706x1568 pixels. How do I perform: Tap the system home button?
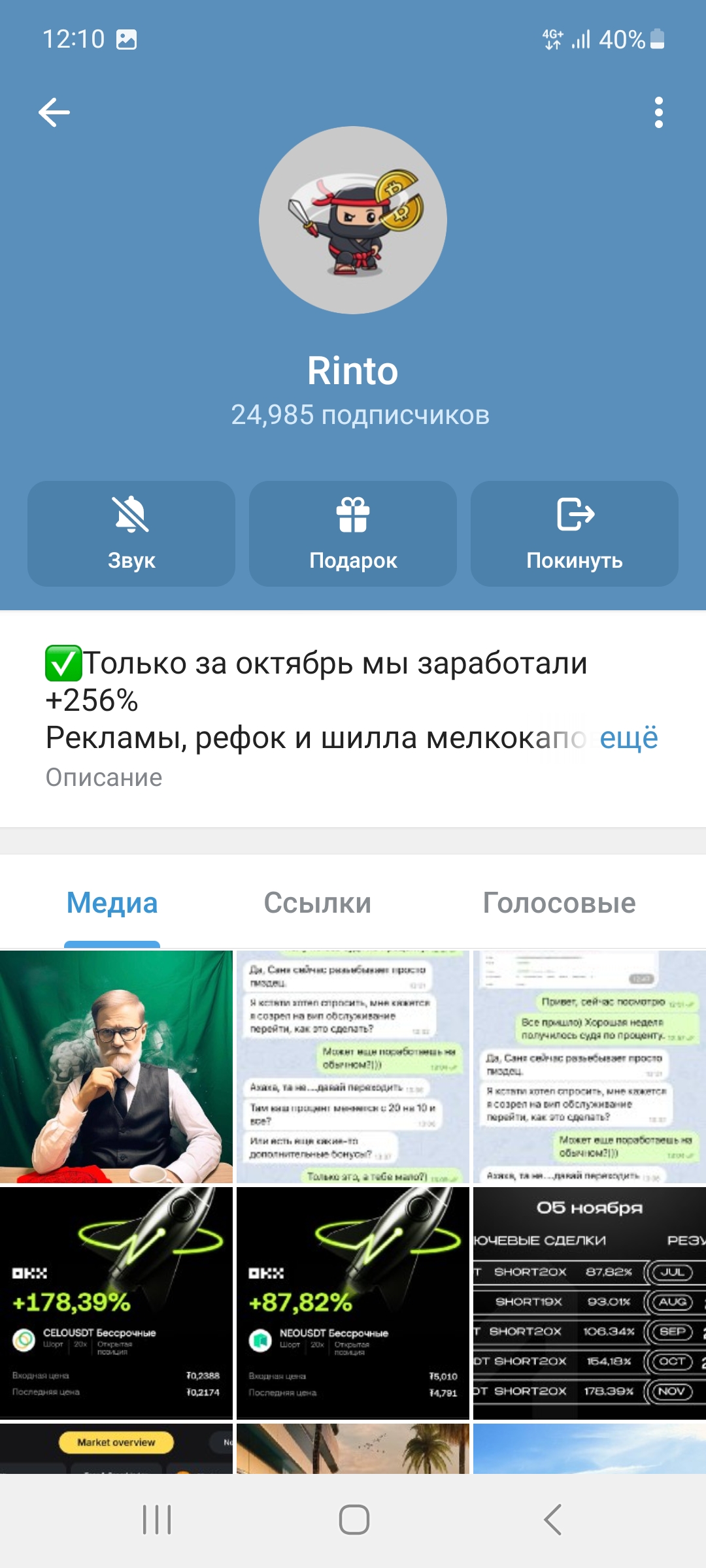coord(354,1520)
